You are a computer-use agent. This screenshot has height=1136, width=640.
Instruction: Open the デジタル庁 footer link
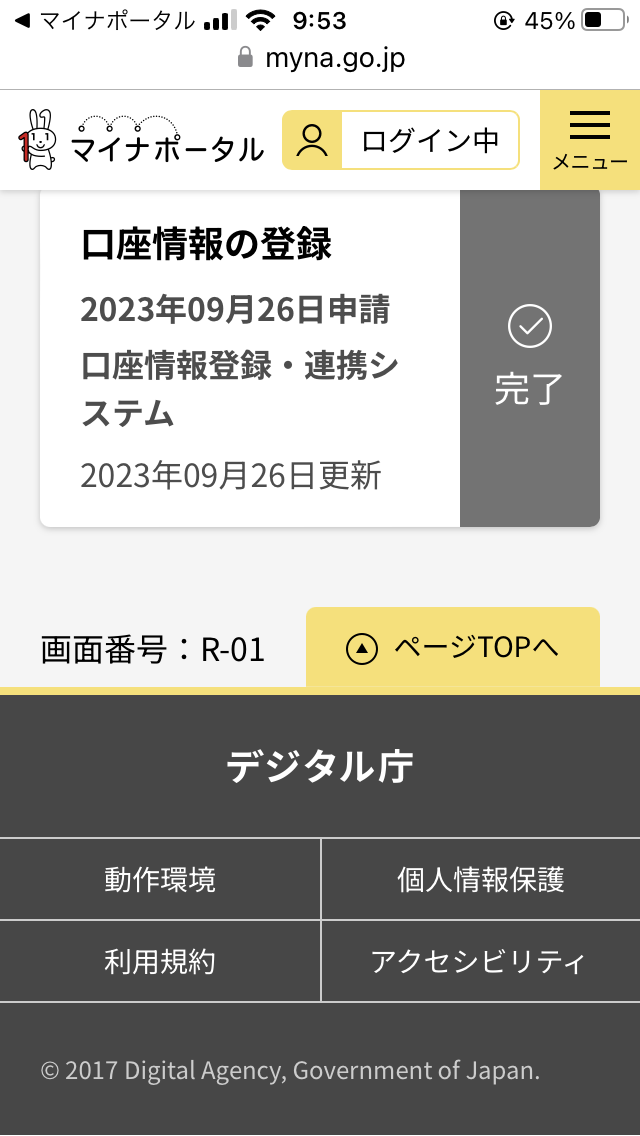320,767
